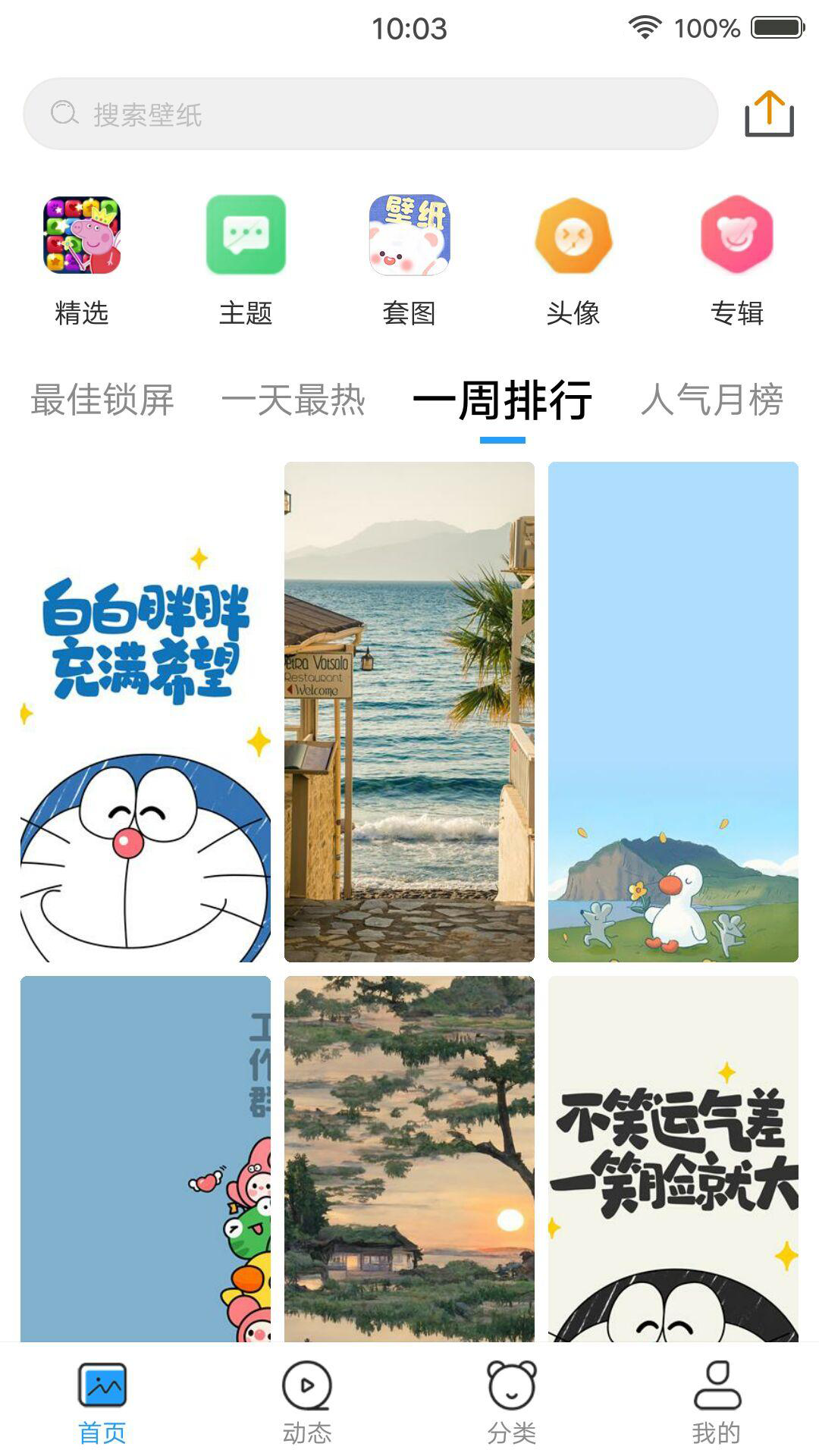Open the 套图 wallpaper sets icon
Image resolution: width=819 pixels, height=1456 pixels.
coord(408,236)
